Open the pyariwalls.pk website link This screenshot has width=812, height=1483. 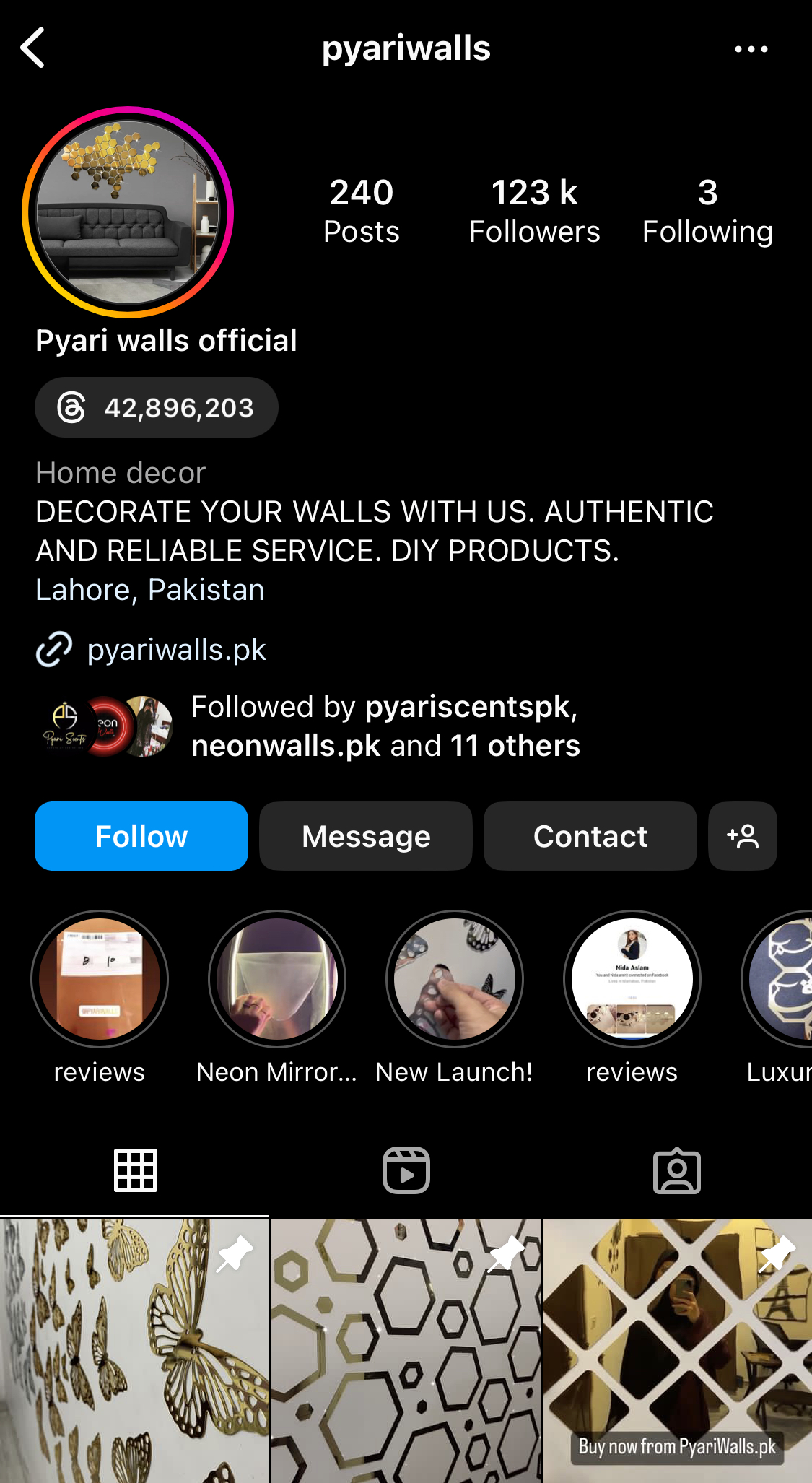(176, 650)
